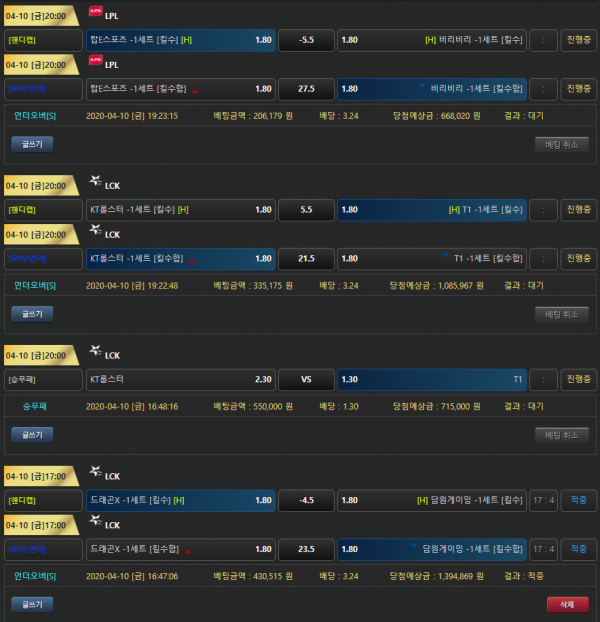The height and width of the screenshot is (622, 600).
Task: Cancel the 550,000 원 KT롤스터 vs T1 bet
Action: 561,435
